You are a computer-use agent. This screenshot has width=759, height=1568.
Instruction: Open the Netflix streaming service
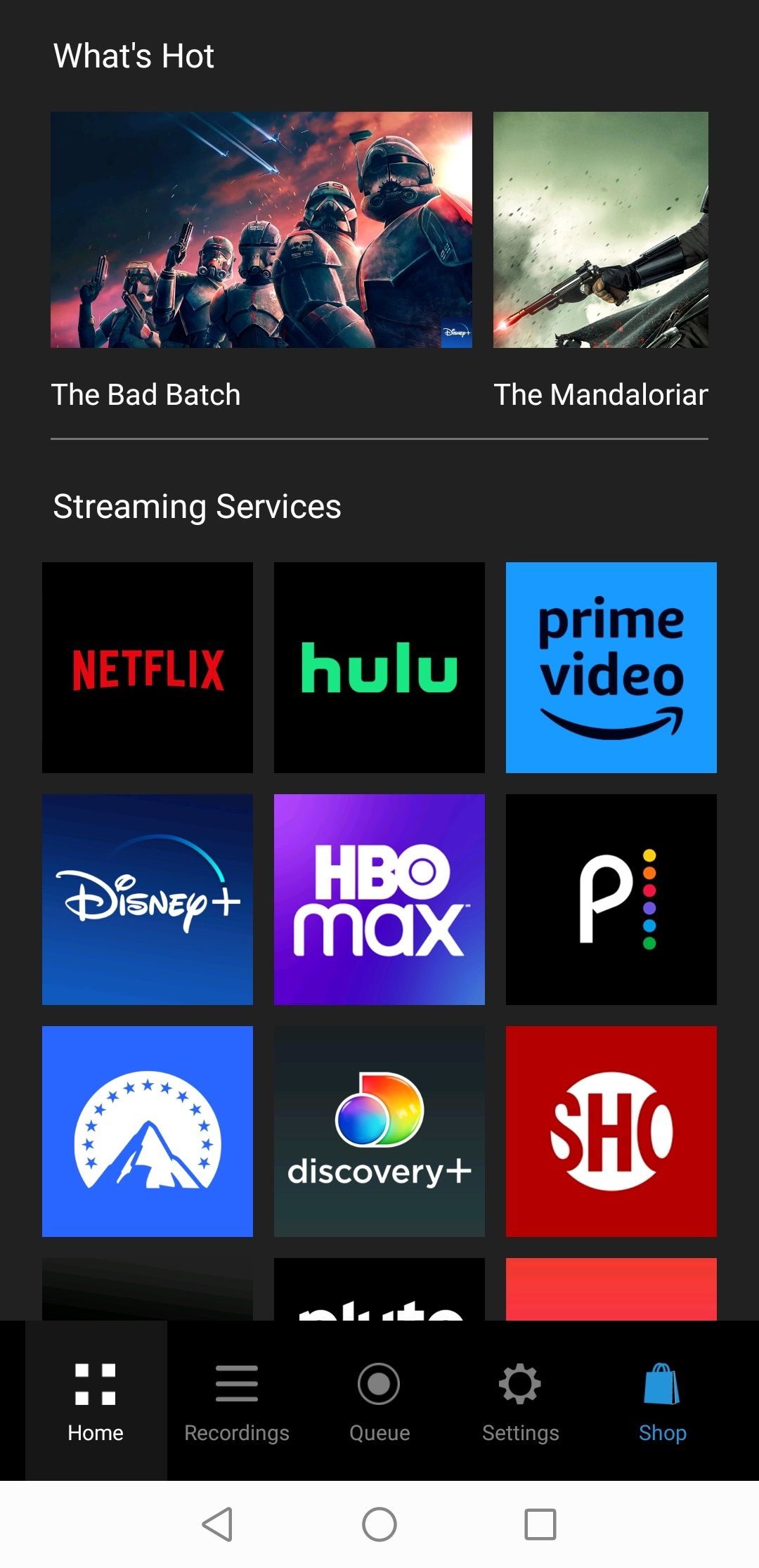pos(148,668)
